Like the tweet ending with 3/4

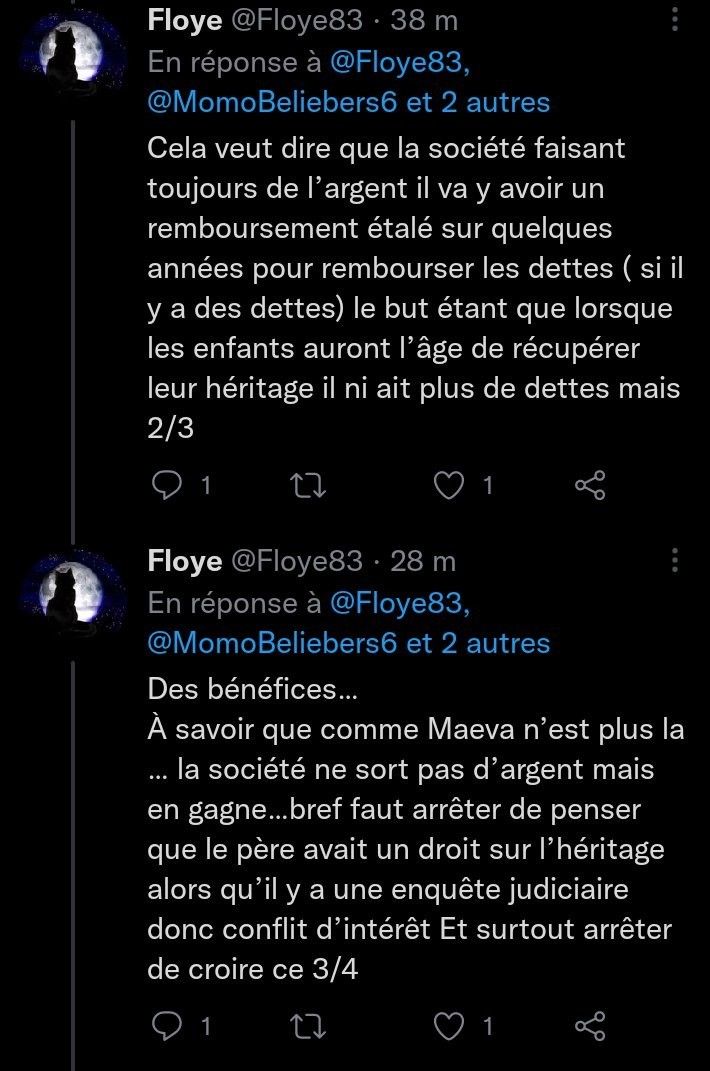point(452,1026)
